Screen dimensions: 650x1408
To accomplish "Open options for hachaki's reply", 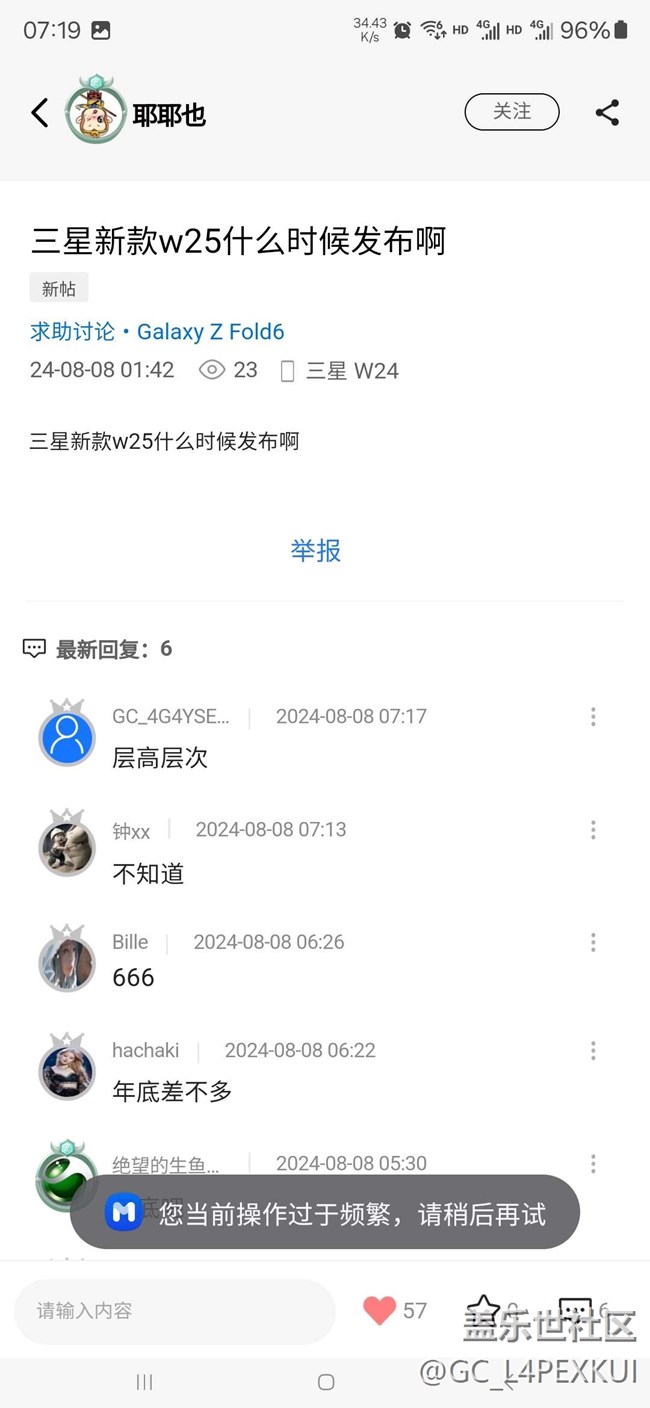I will point(593,1050).
